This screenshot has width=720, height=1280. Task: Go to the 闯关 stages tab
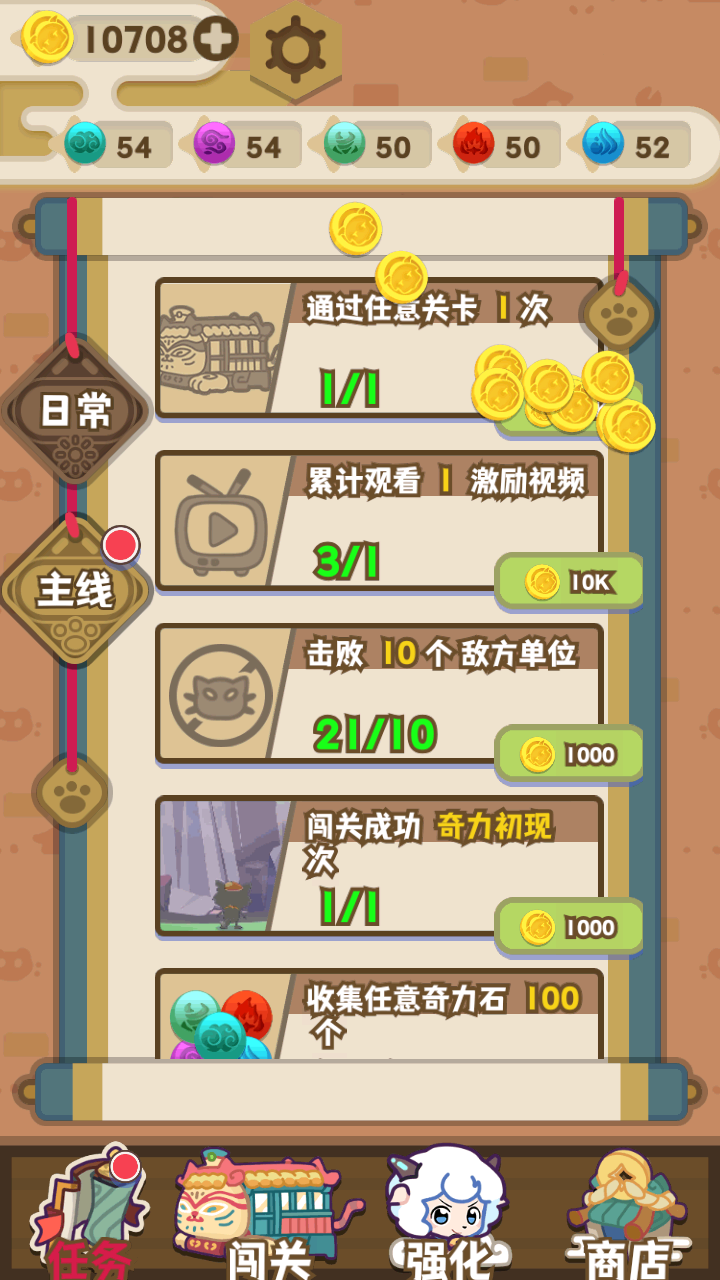click(x=268, y=1215)
